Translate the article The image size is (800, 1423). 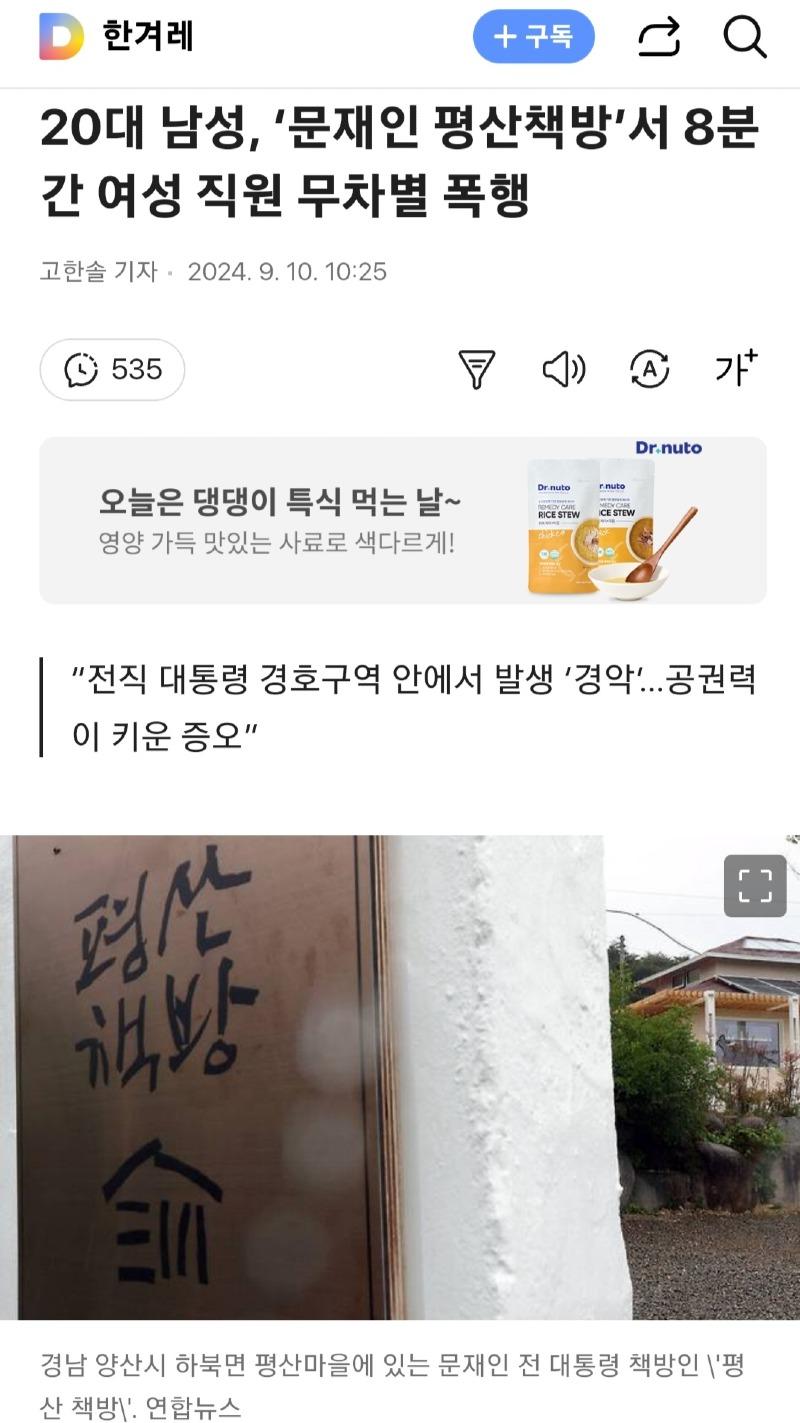tap(649, 370)
